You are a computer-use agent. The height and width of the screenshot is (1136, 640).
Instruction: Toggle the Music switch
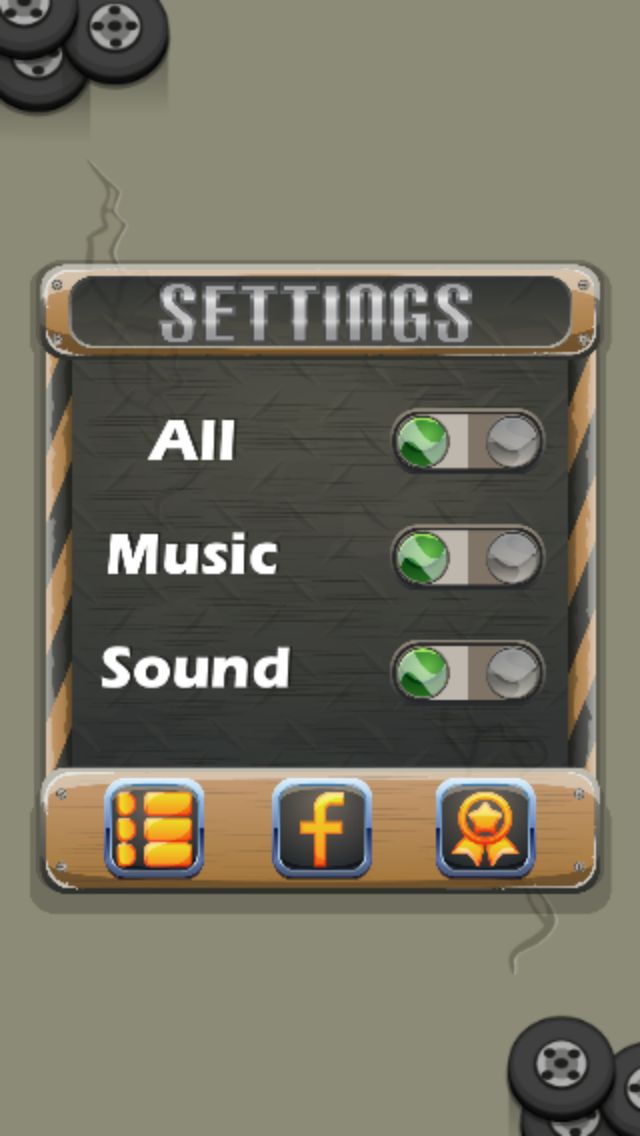pos(468,557)
